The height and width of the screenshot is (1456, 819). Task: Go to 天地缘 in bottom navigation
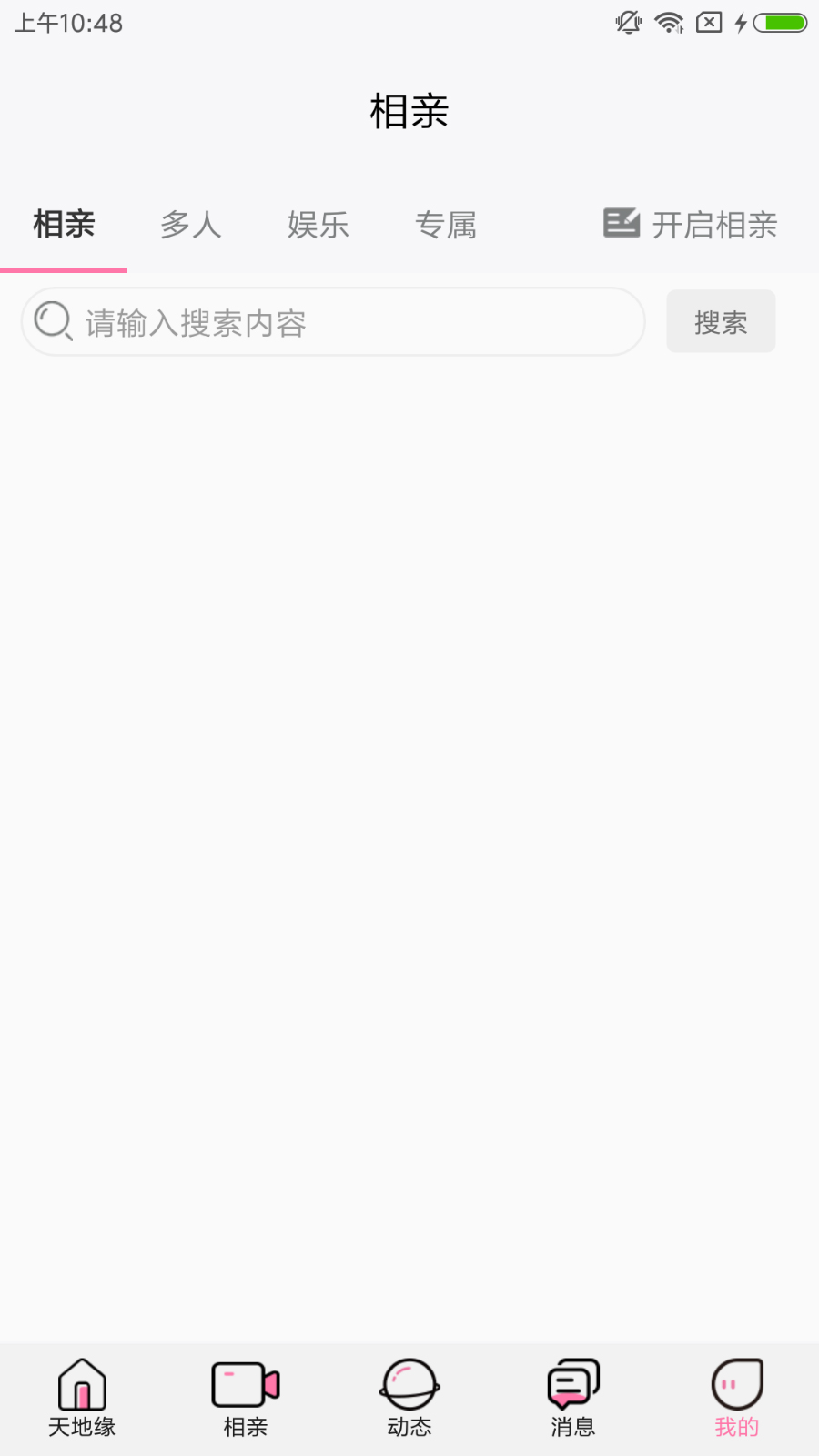82,1399
